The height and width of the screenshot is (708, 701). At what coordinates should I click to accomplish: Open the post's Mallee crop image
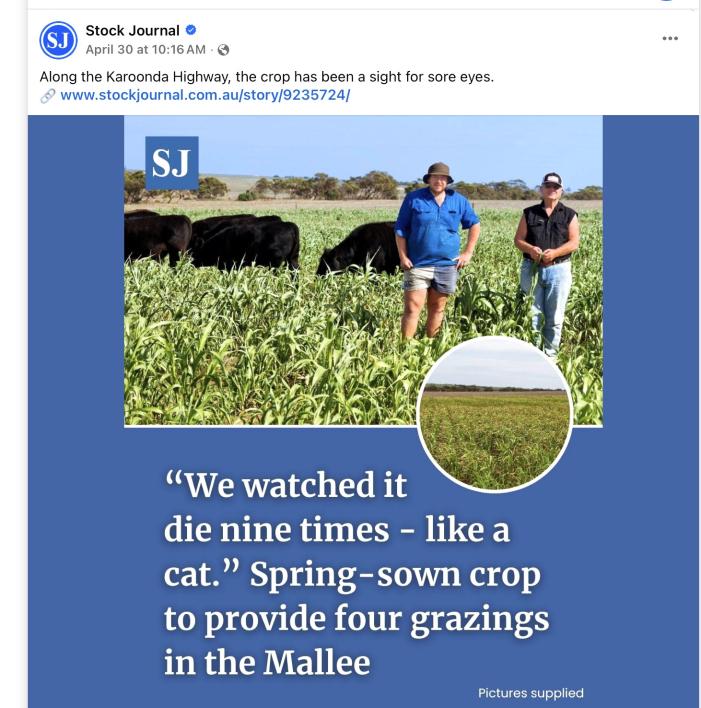click(x=363, y=411)
